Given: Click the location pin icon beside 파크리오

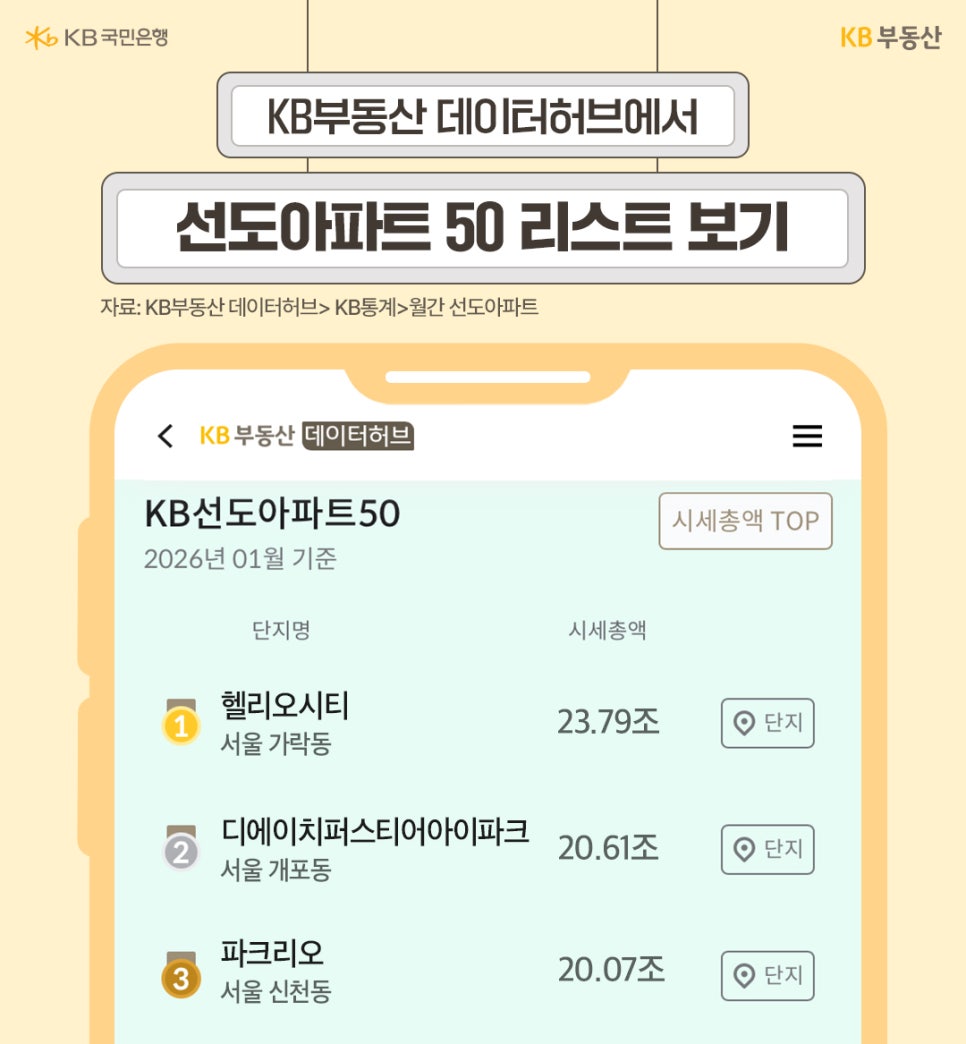Looking at the screenshot, I should pos(744,977).
